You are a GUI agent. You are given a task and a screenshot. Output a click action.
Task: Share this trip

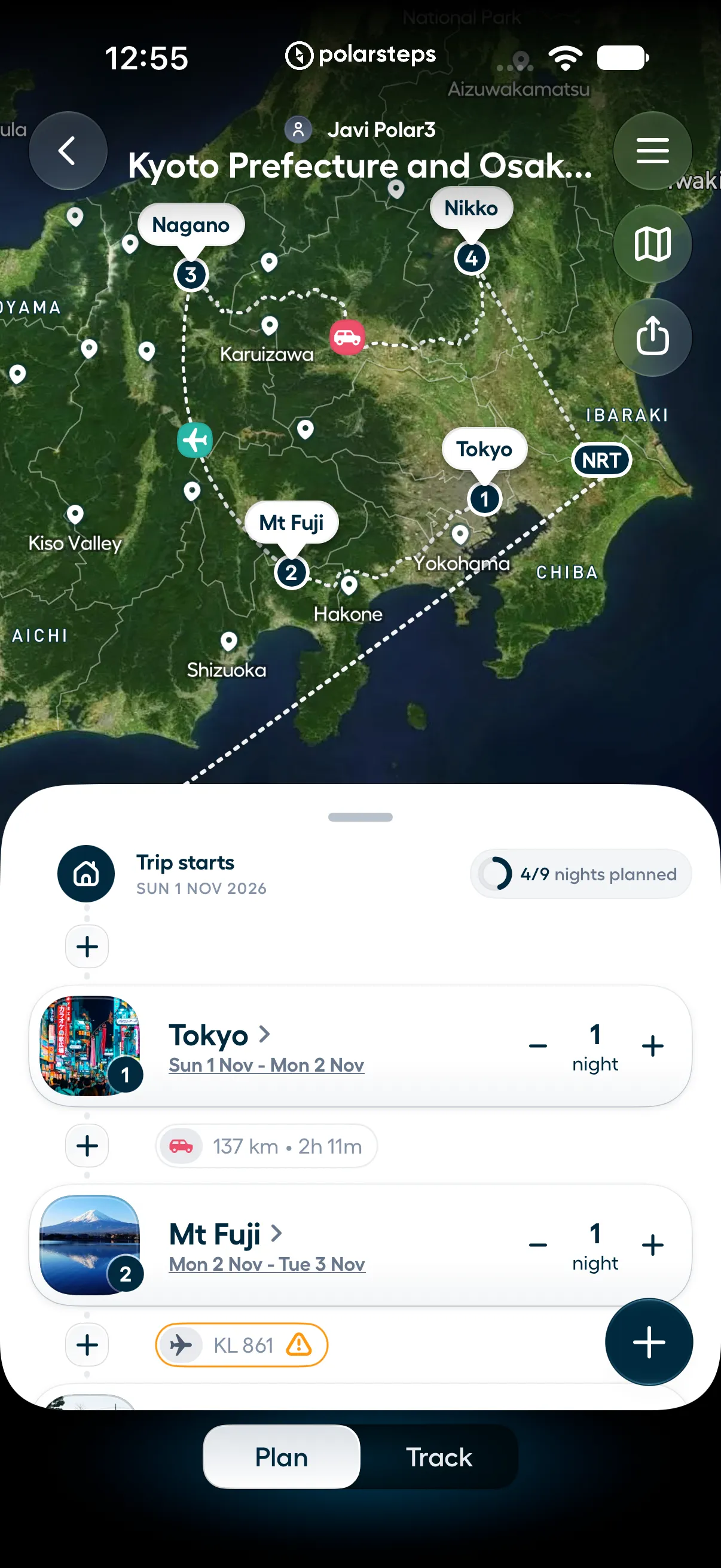coord(652,337)
